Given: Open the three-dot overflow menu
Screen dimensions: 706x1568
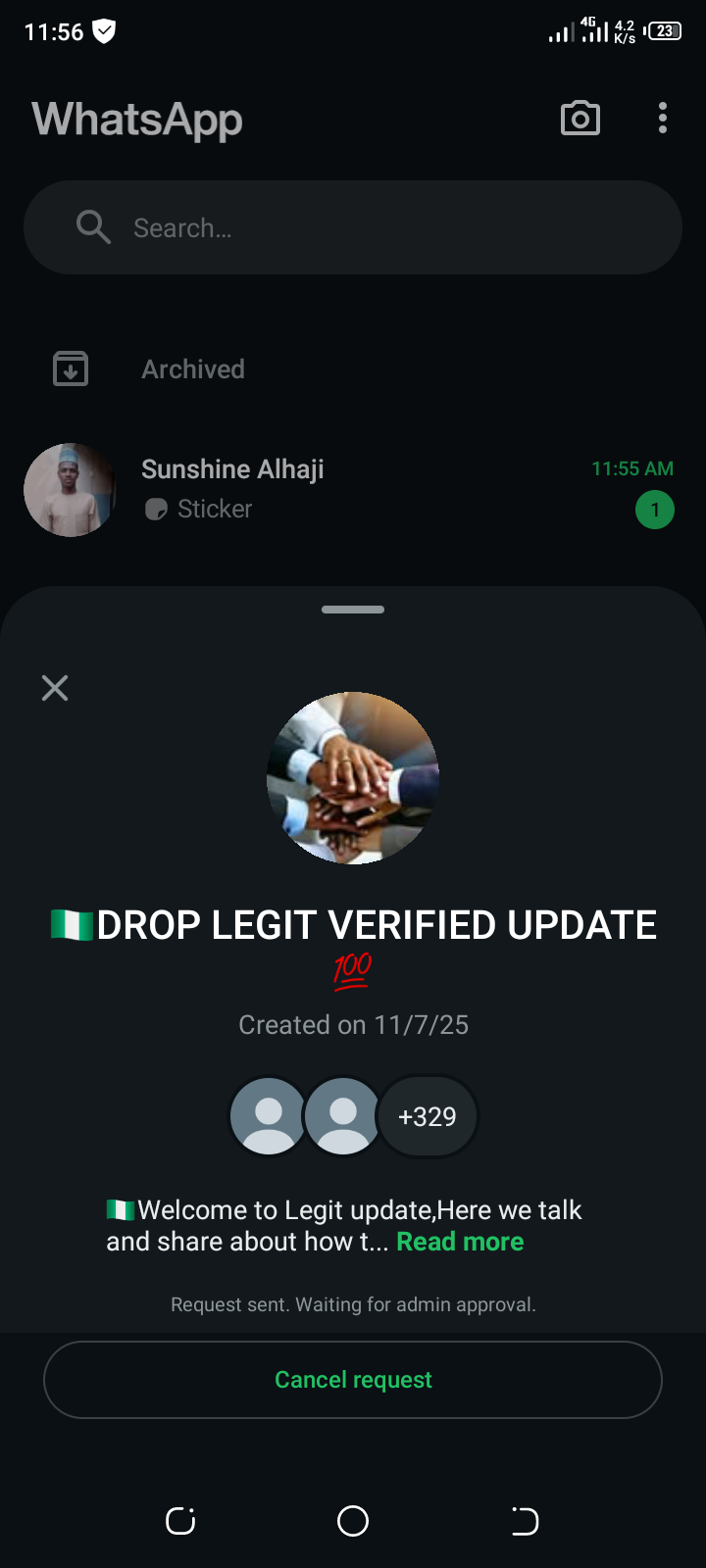Looking at the screenshot, I should 663,119.
